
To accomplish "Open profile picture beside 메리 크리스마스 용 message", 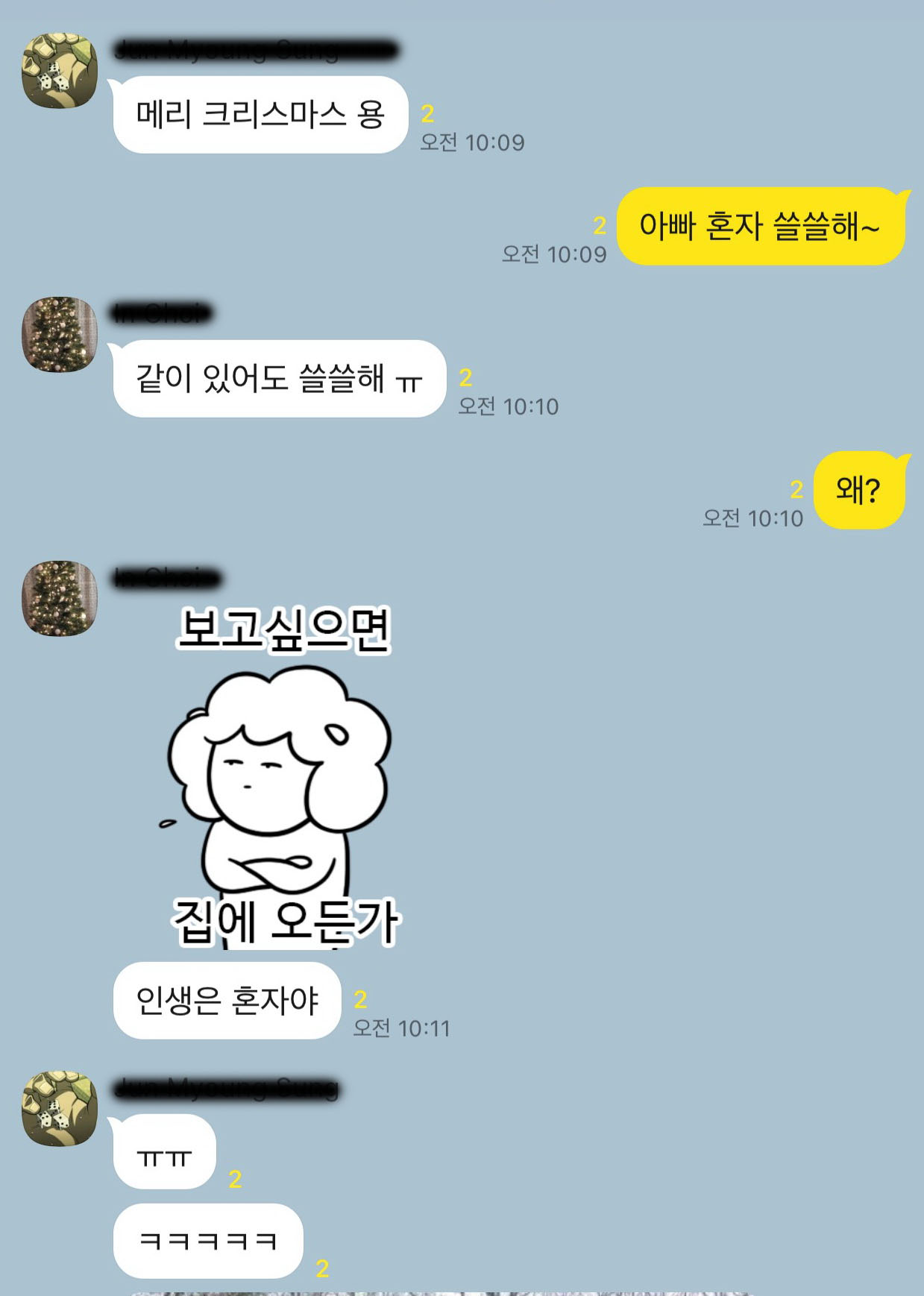I will [x=59, y=71].
